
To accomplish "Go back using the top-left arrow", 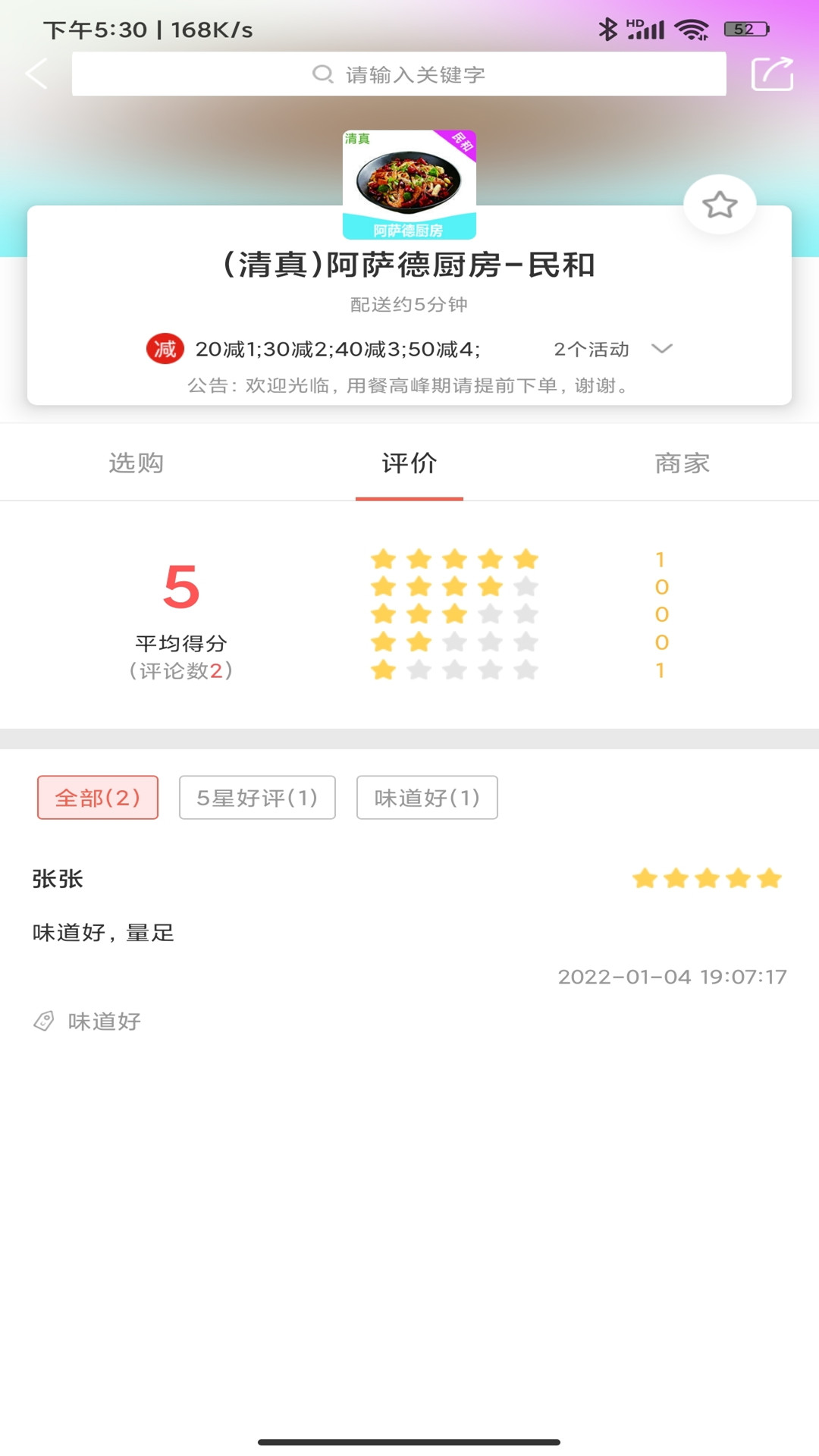I will coord(36,74).
